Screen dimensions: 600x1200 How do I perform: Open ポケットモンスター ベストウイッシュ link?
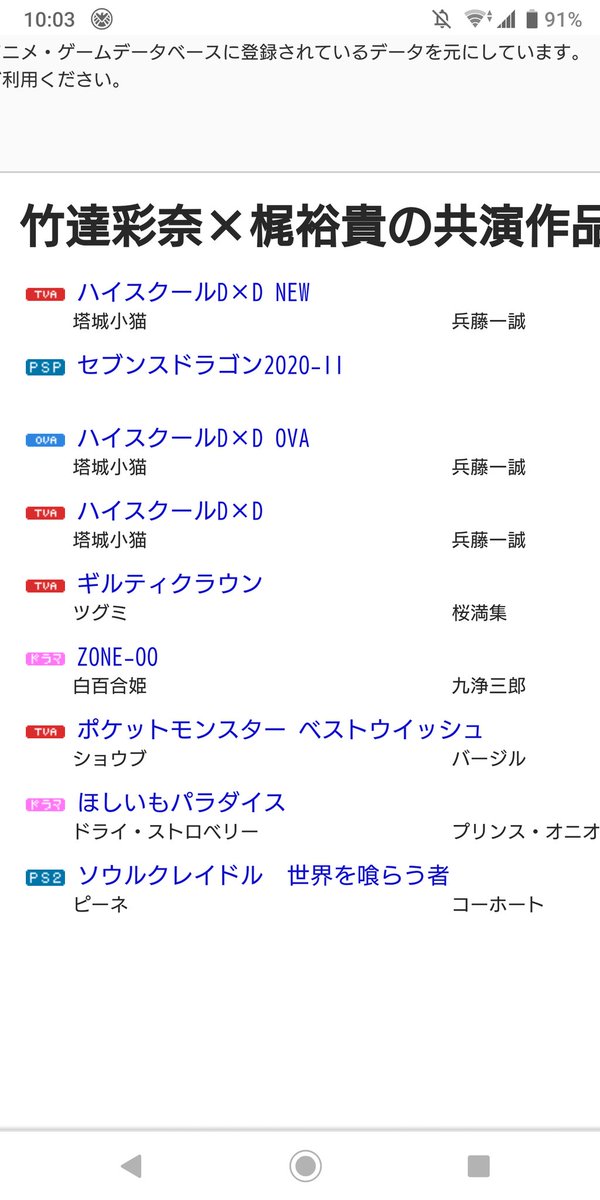[280, 730]
